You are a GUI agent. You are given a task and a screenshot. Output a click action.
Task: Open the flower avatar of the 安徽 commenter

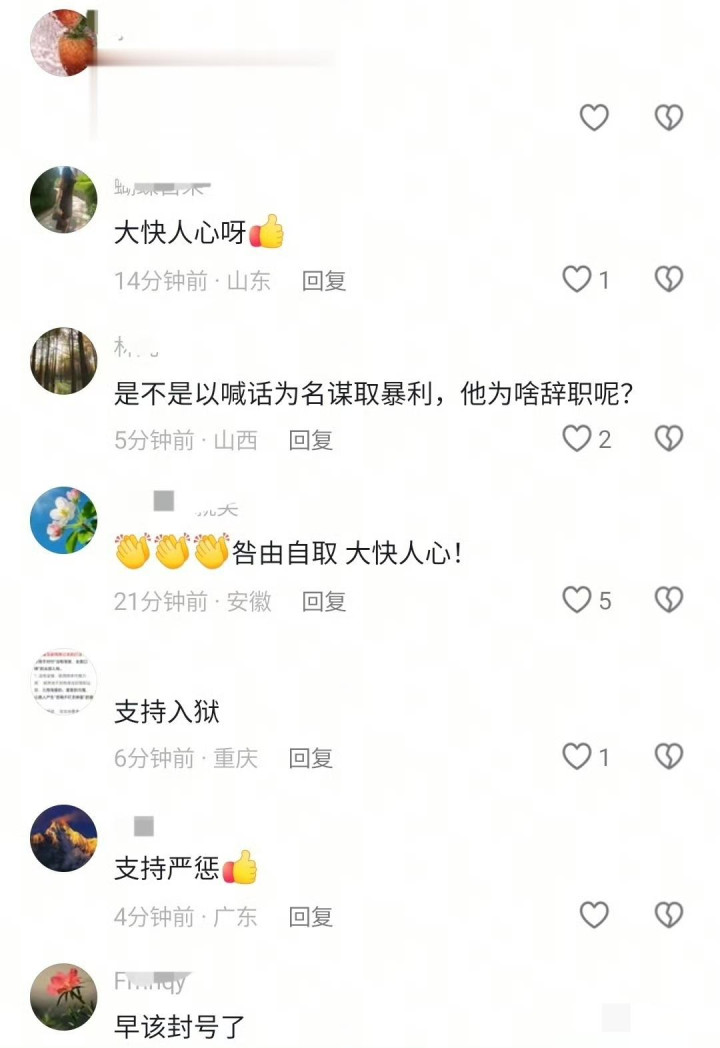64,520
